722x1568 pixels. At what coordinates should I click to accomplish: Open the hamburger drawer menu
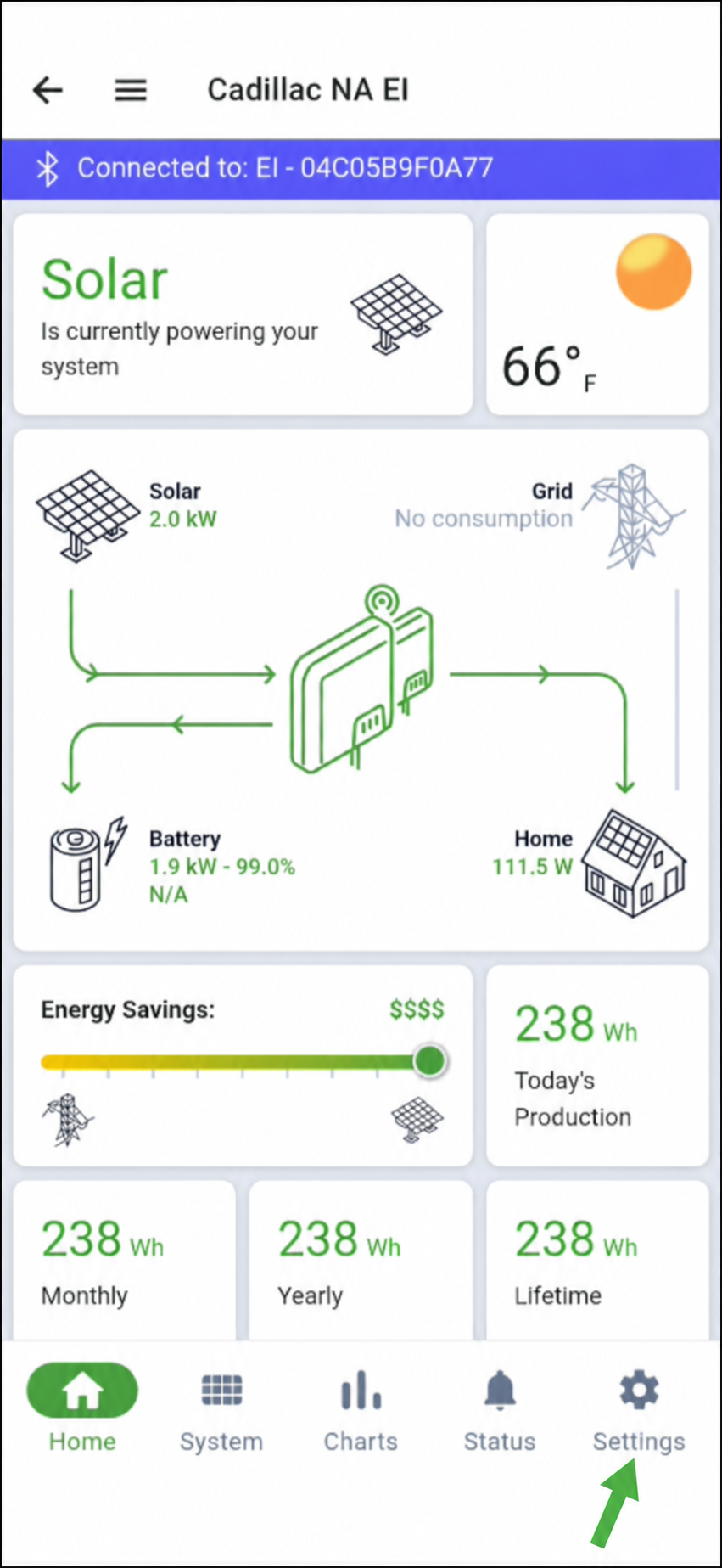pos(131,89)
